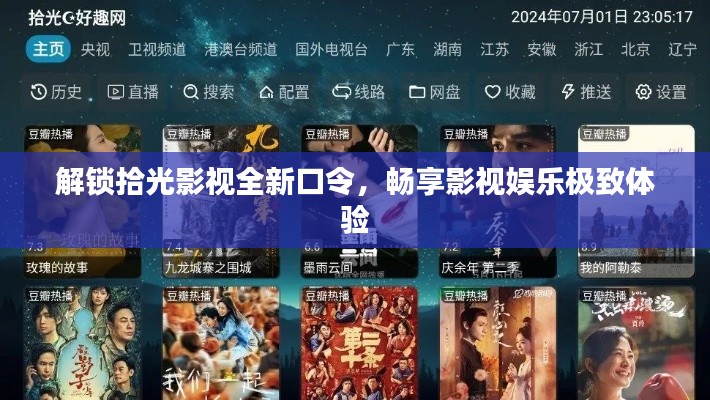Open 直播 live TV

click(x=133, y=92)
